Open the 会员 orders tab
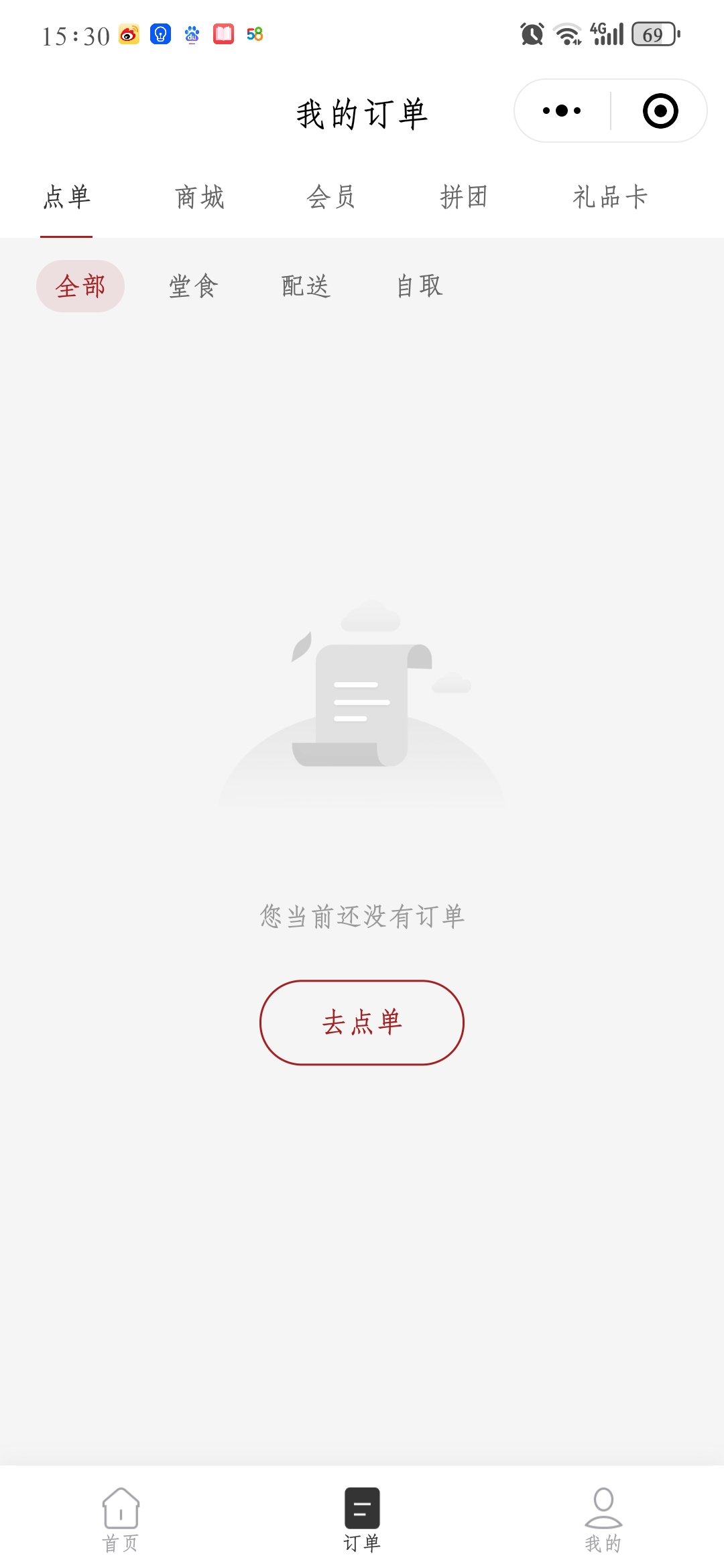The image size is (724, 1568). click(331, 198)
